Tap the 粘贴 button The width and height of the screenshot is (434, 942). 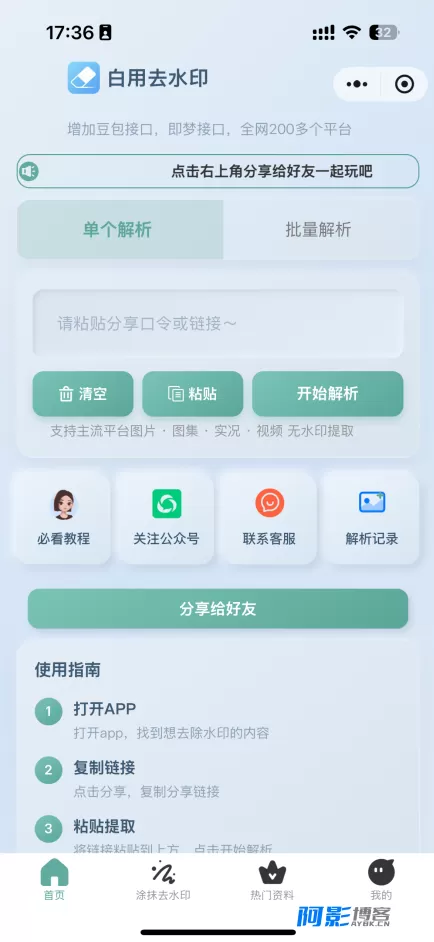(192, 394)
